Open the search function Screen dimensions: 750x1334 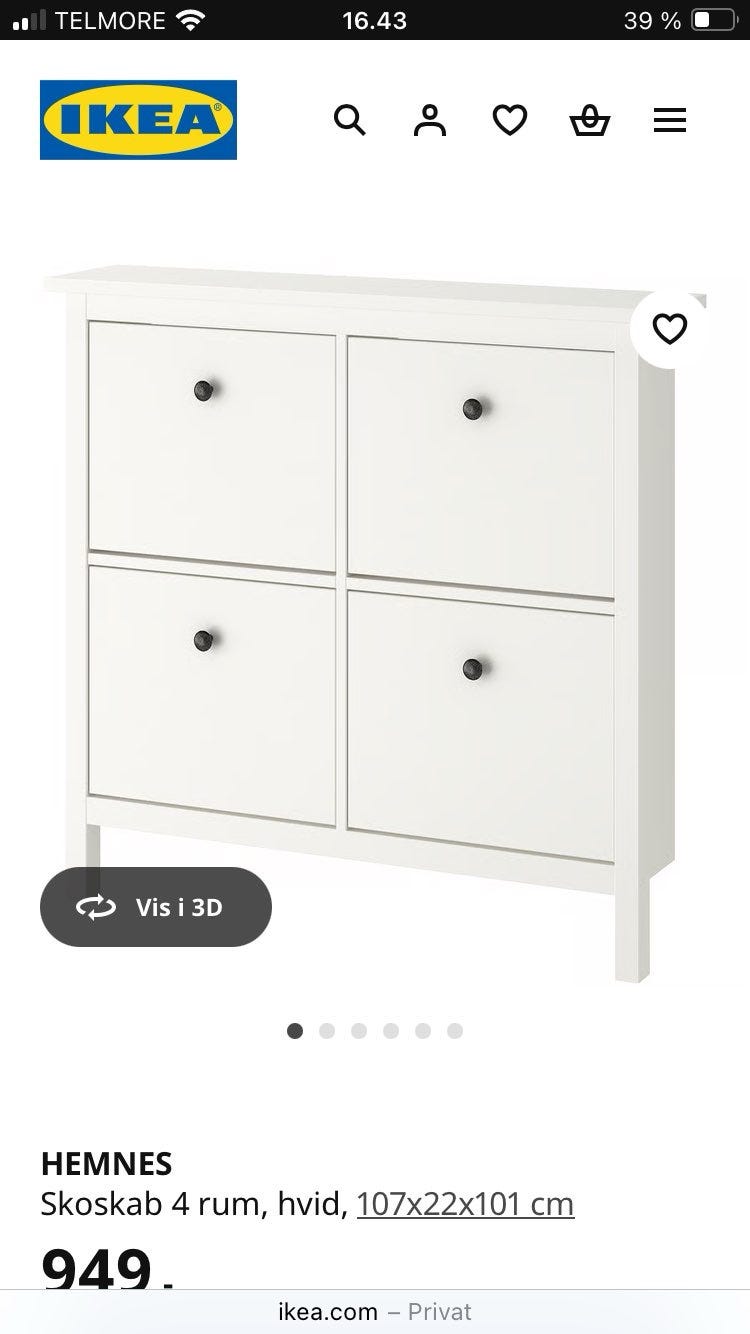pos(350,120)
